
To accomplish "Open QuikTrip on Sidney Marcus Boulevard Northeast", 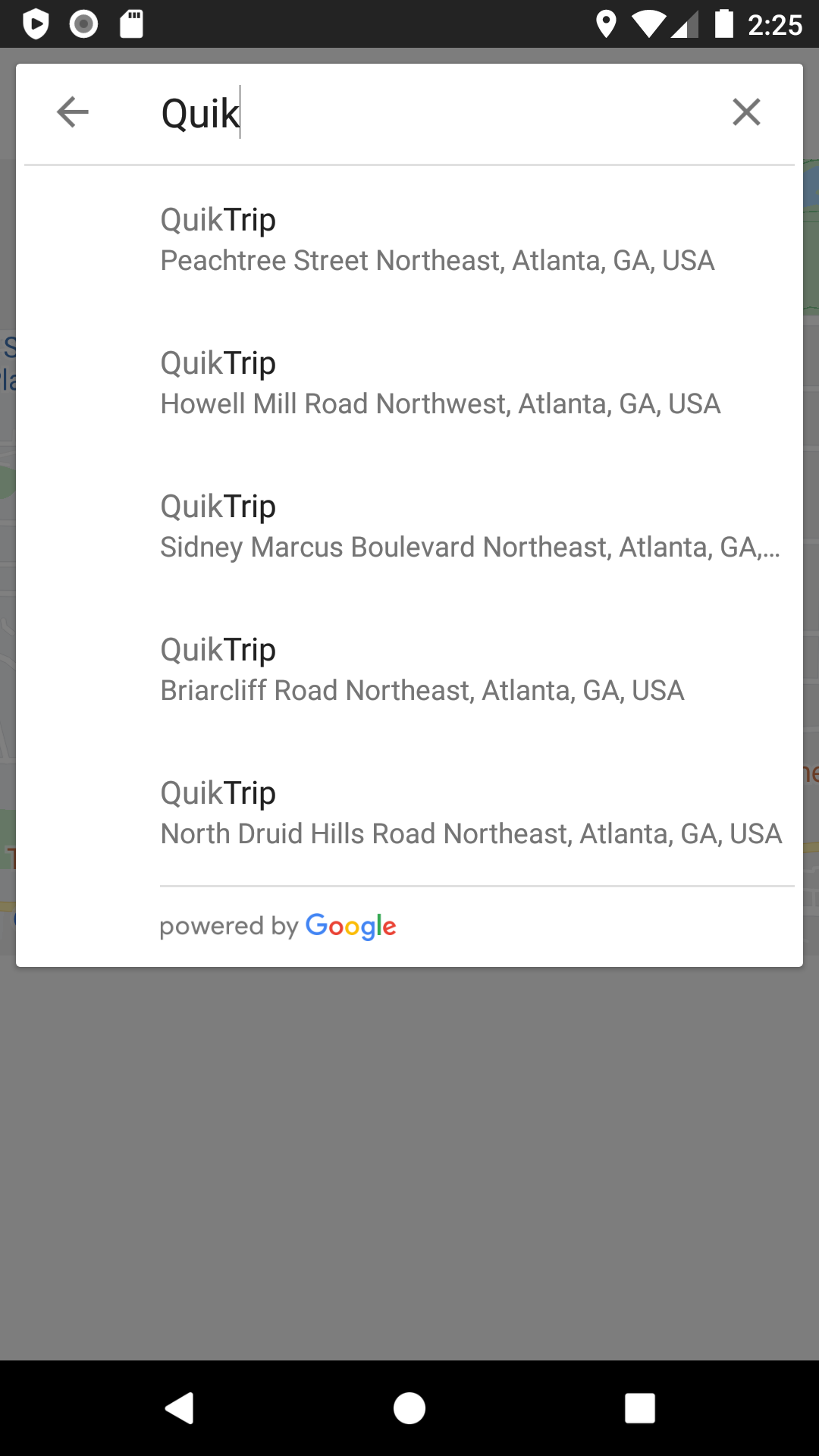I will coord(409,526).
